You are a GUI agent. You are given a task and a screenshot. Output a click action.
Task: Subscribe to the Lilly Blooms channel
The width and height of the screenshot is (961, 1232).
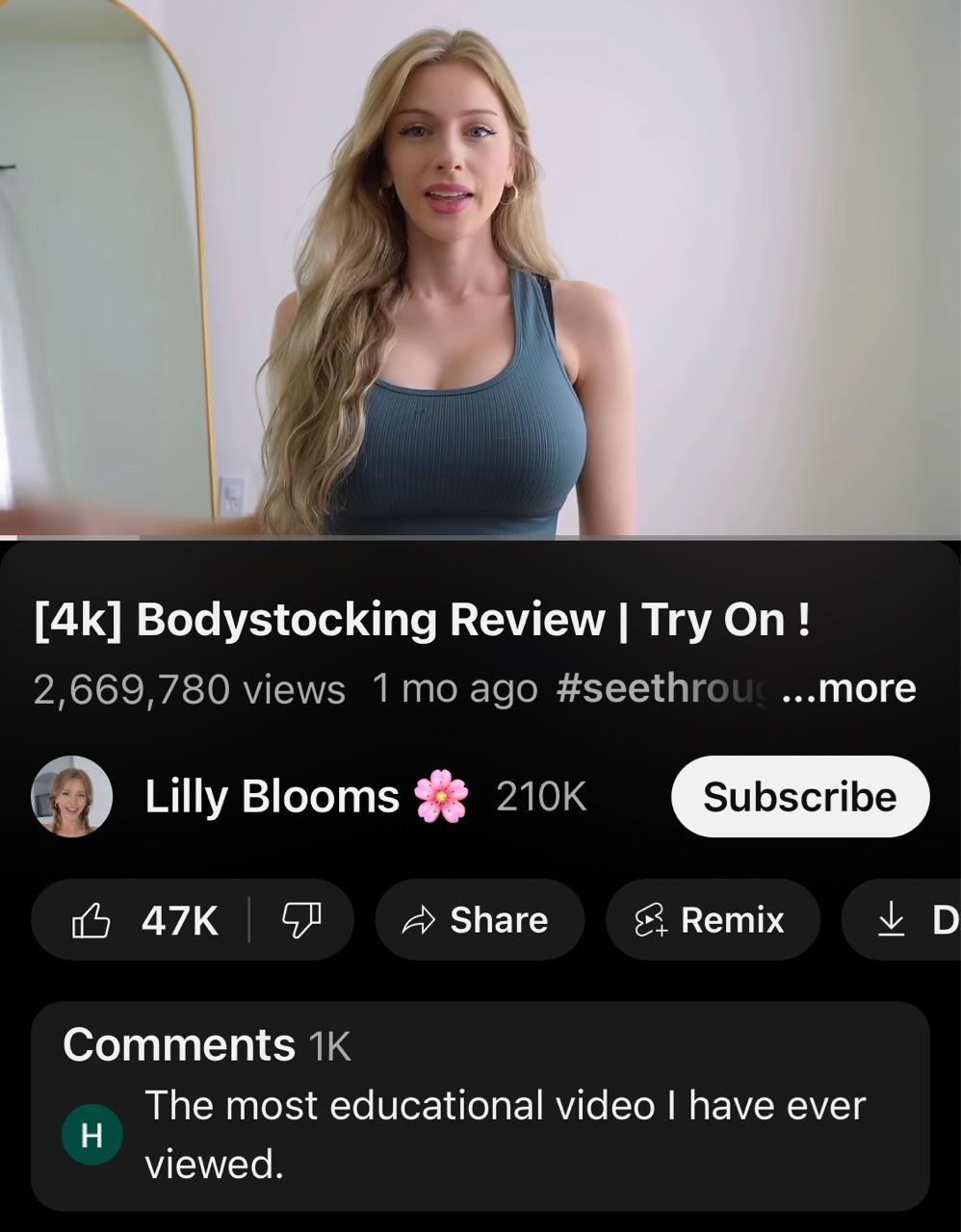[x=799, y=797]
